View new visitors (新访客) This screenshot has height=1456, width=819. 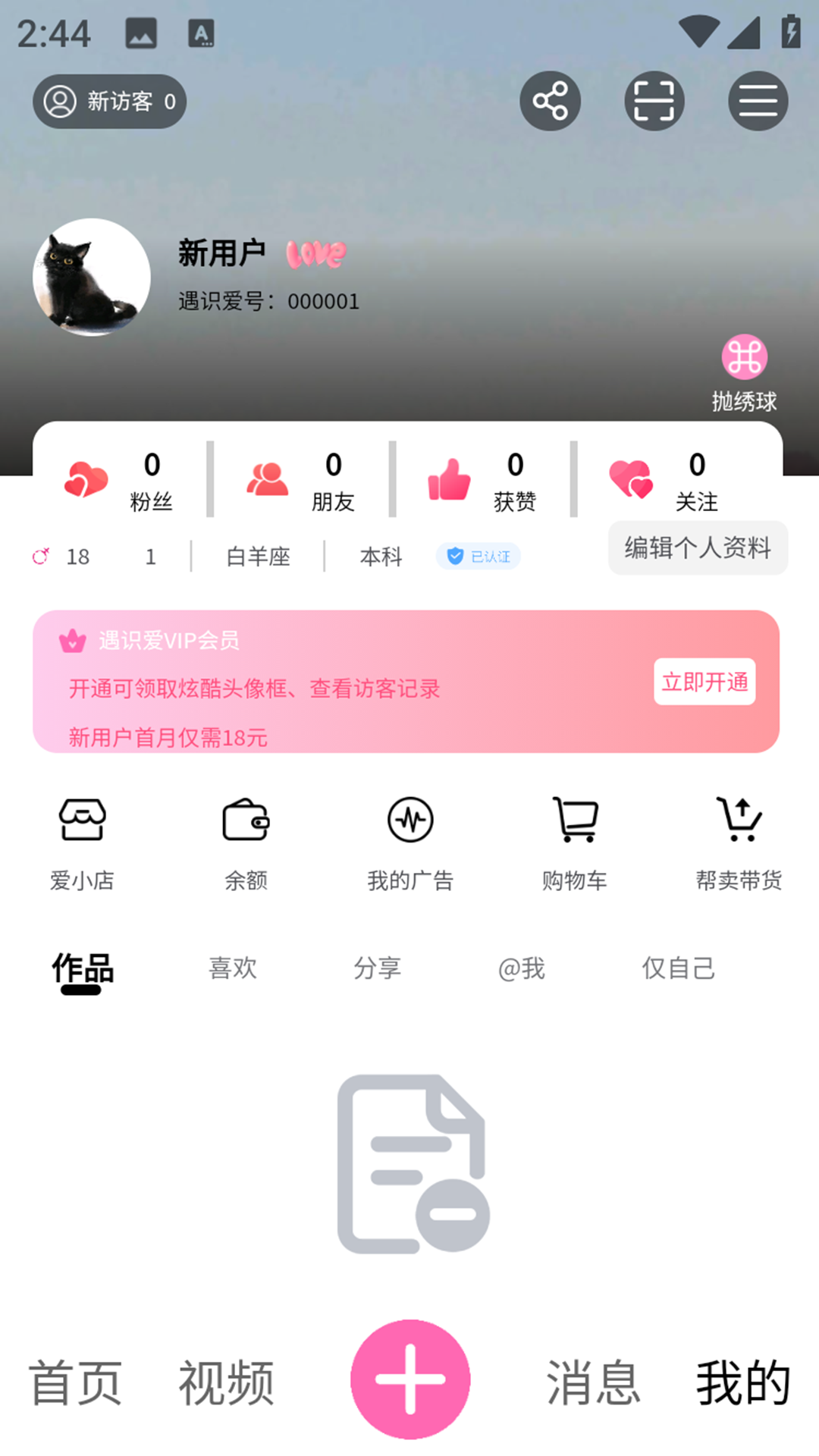110,101
